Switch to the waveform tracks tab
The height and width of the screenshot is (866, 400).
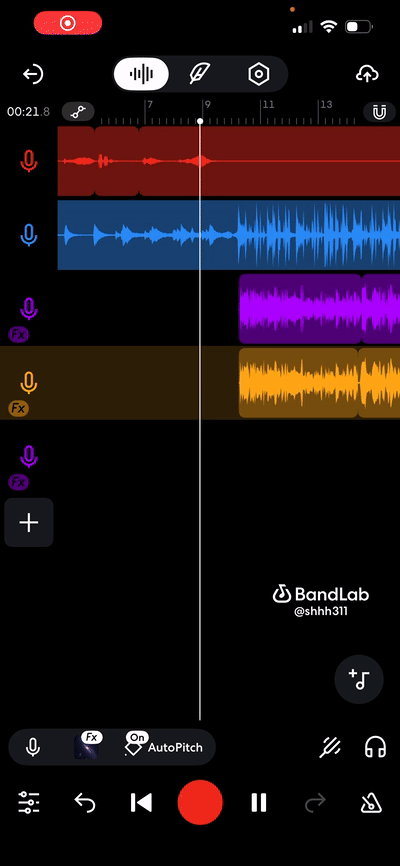tap(141, 74)
